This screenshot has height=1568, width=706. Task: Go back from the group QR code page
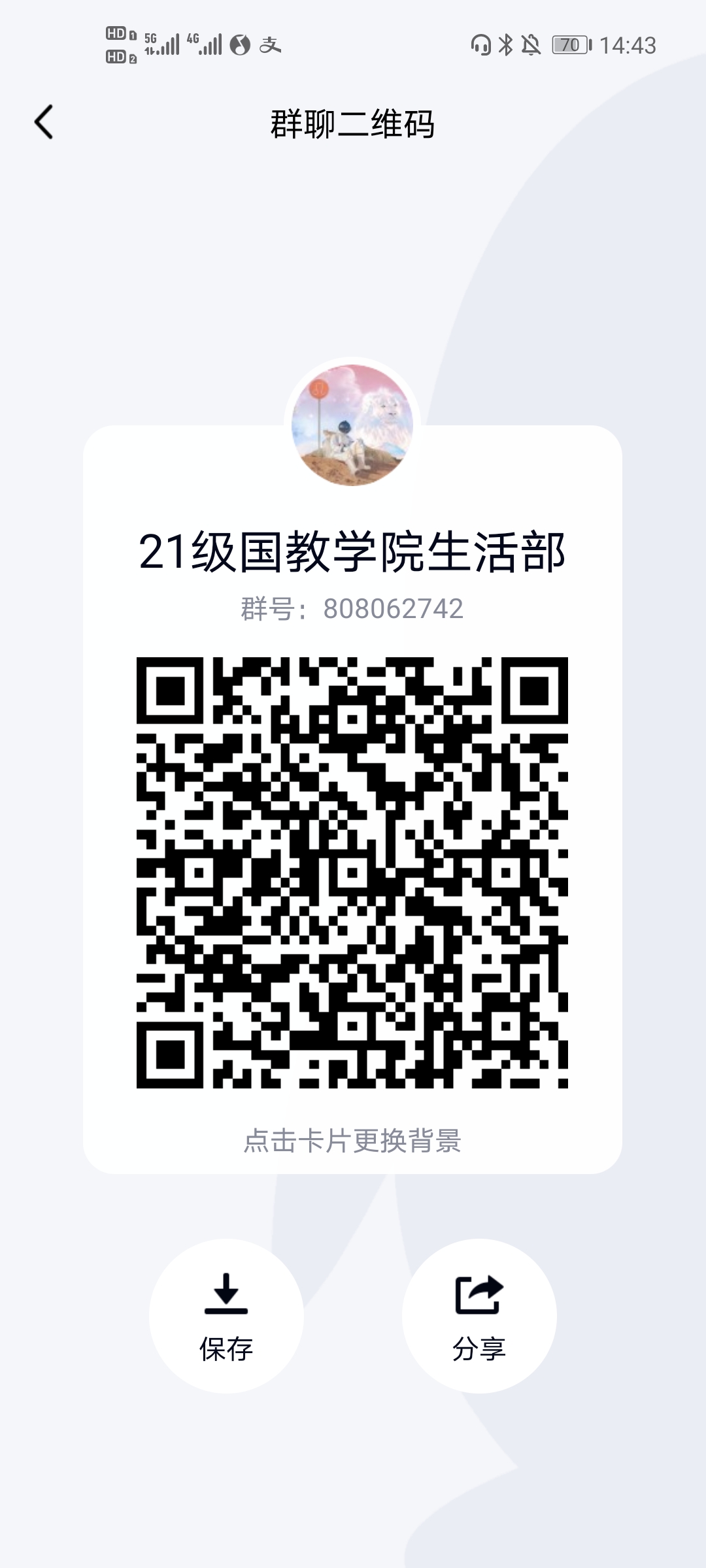tap(44, 122)
